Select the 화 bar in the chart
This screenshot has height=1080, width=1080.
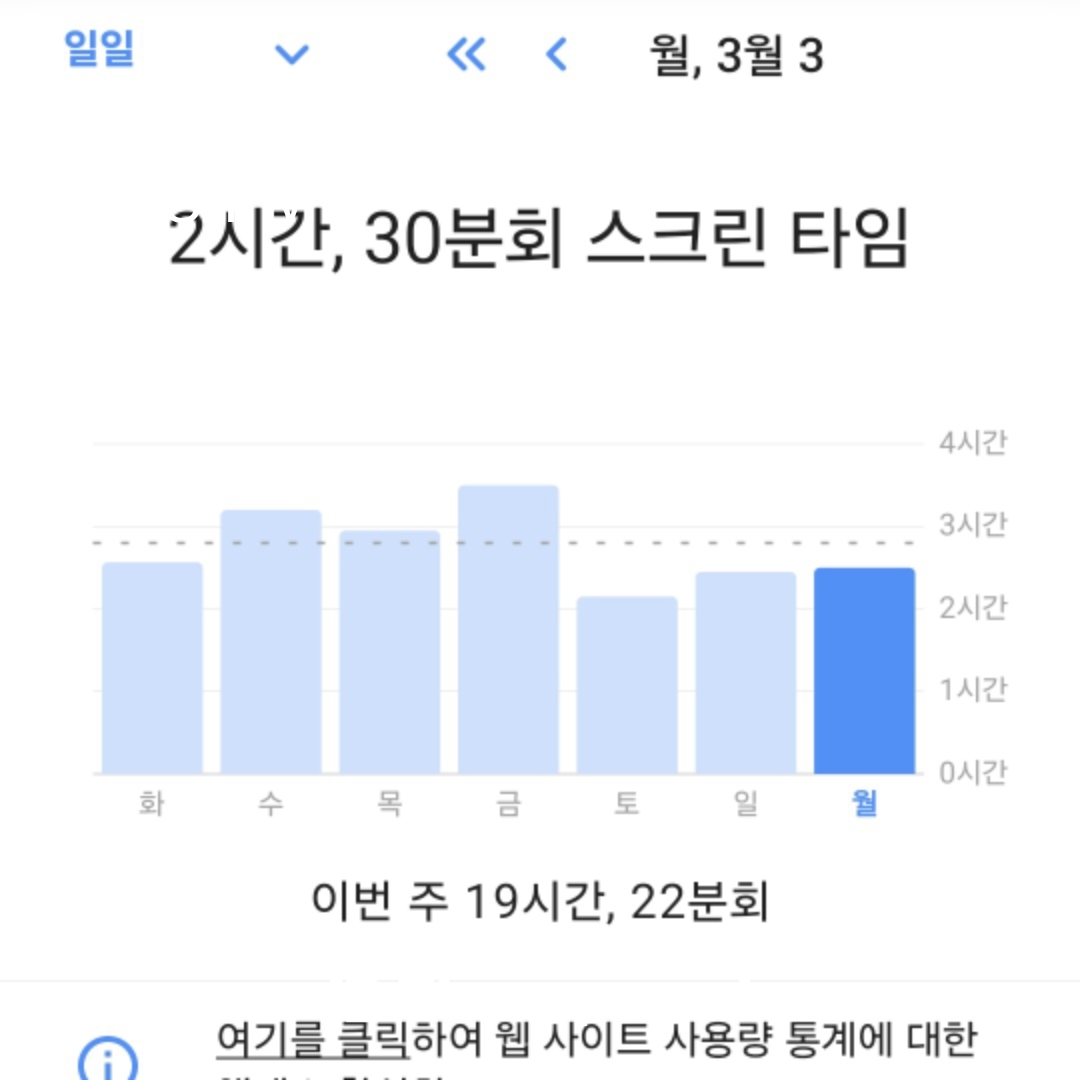pos(152,668)
